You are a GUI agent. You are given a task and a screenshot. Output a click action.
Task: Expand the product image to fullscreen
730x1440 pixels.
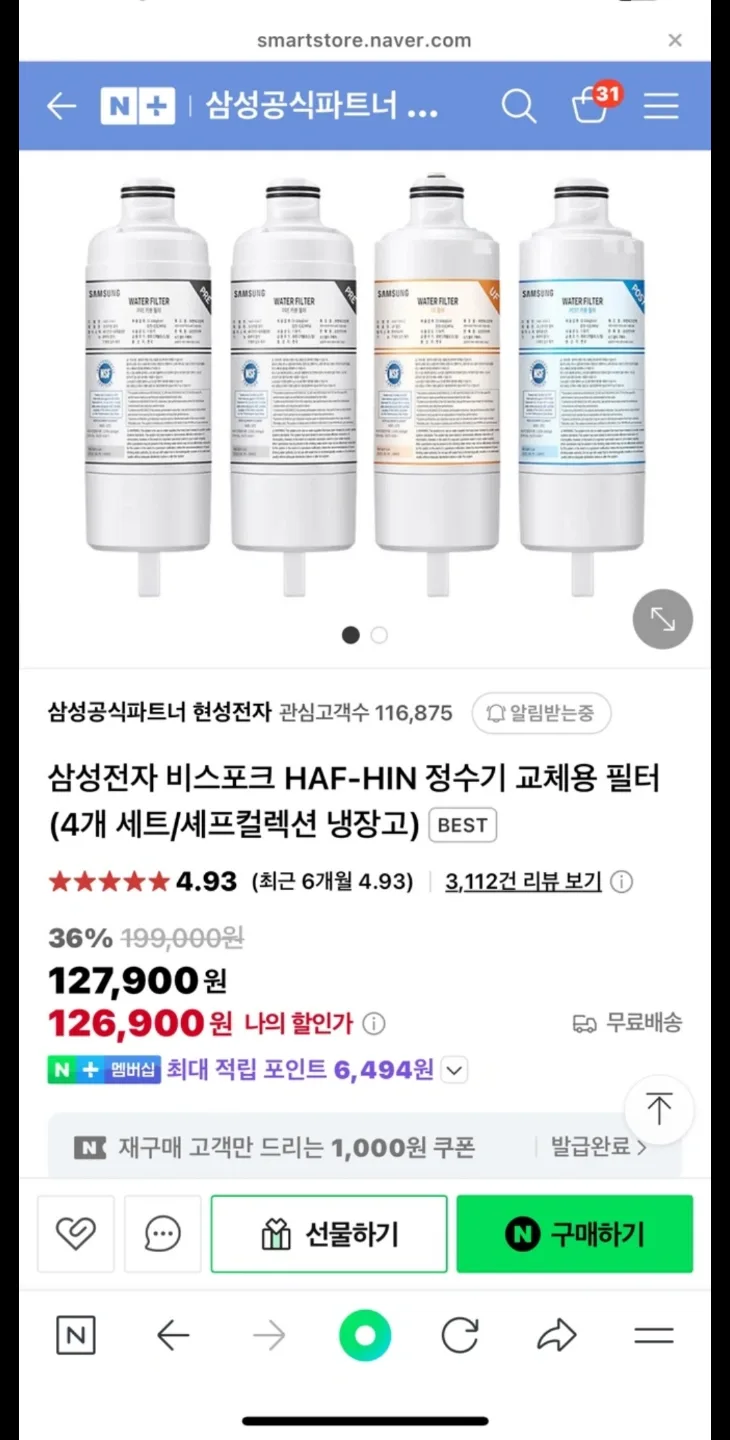coord(662,619)
